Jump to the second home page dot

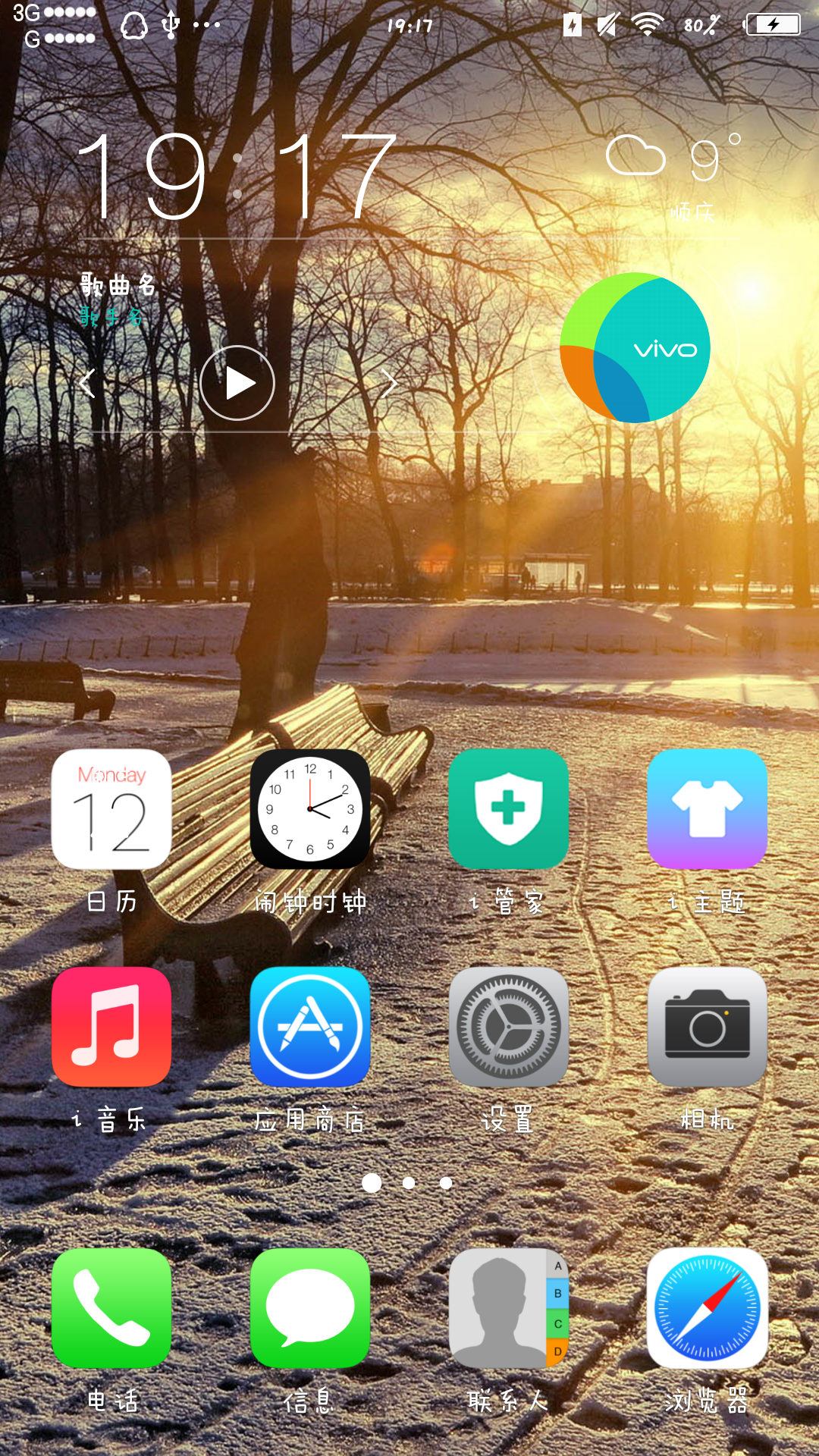click(409, 1183)
